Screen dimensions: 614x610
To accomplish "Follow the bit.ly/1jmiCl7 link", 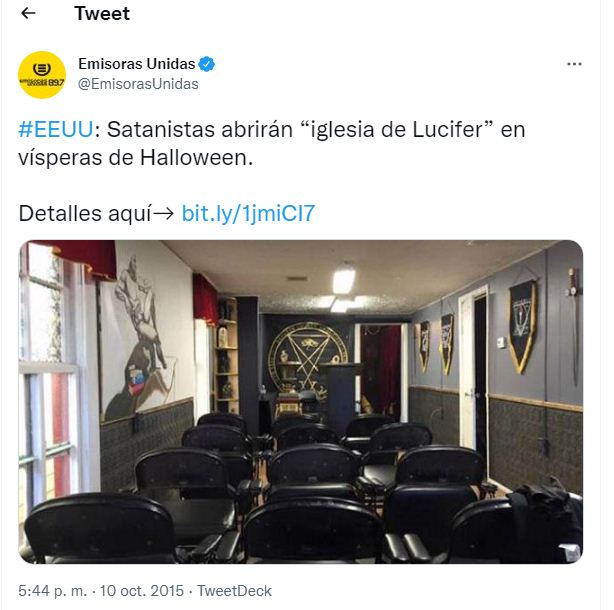I will [x=249, y=213].
